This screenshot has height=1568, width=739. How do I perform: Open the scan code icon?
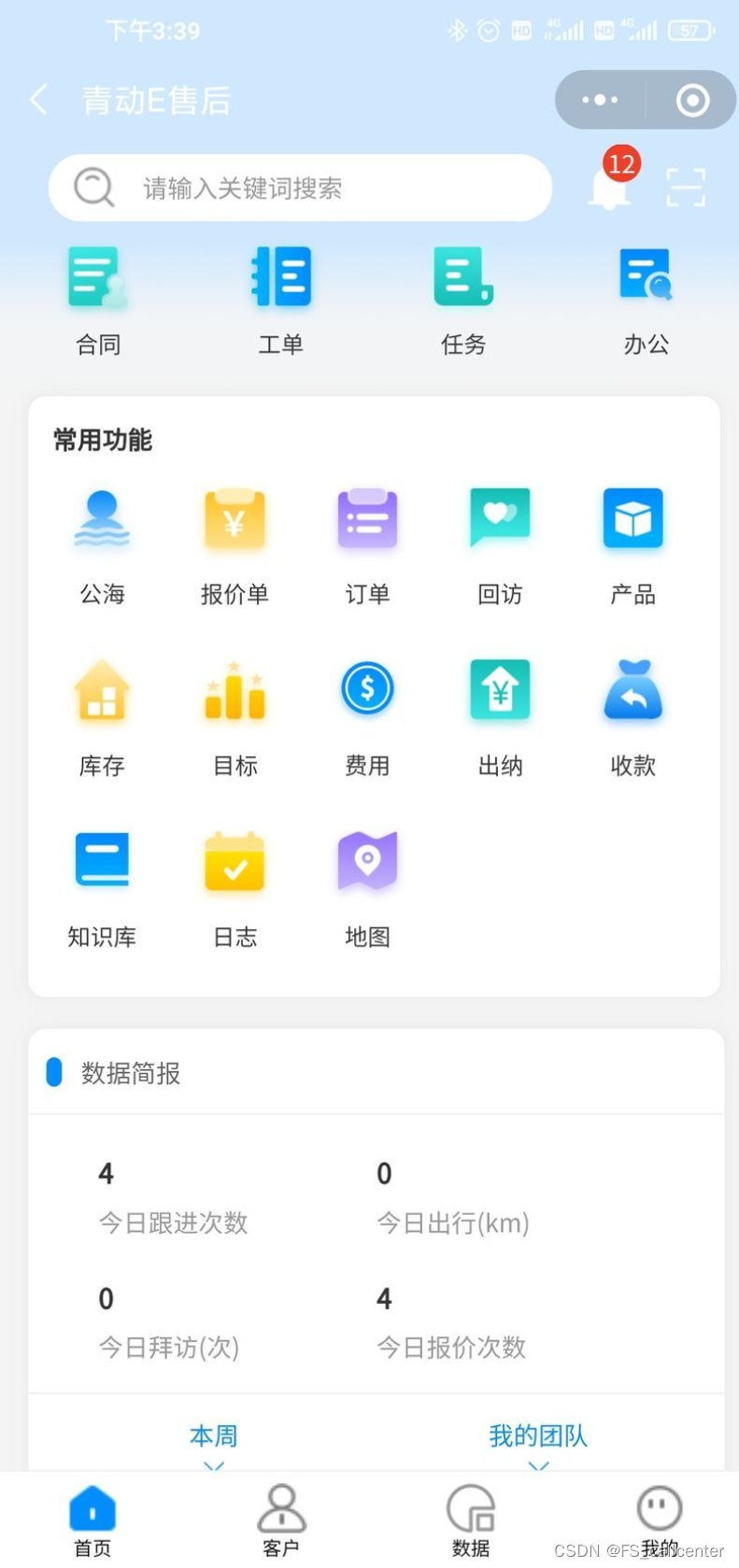tap(686, 188)
